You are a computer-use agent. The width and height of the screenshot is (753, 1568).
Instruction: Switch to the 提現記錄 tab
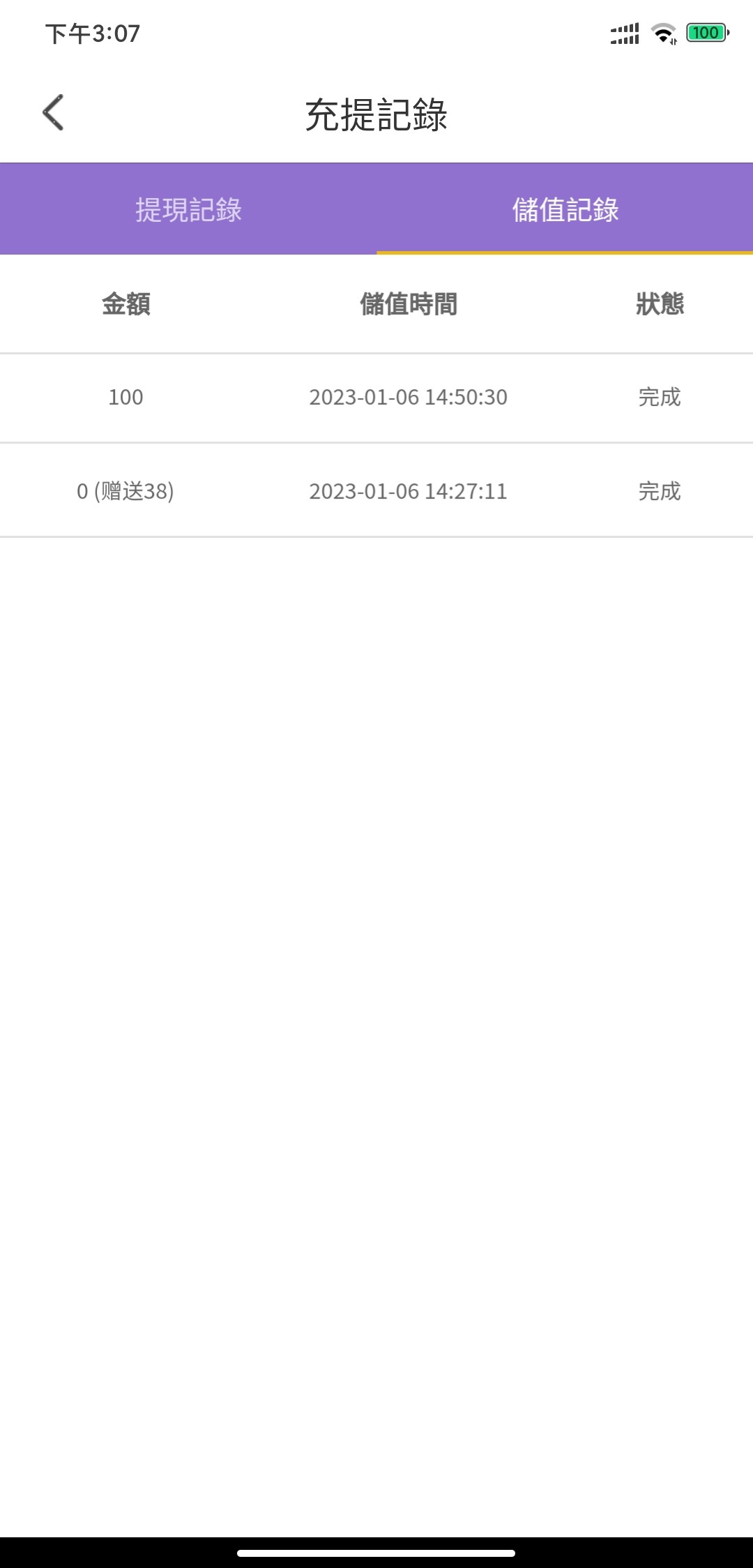[188, 209]
